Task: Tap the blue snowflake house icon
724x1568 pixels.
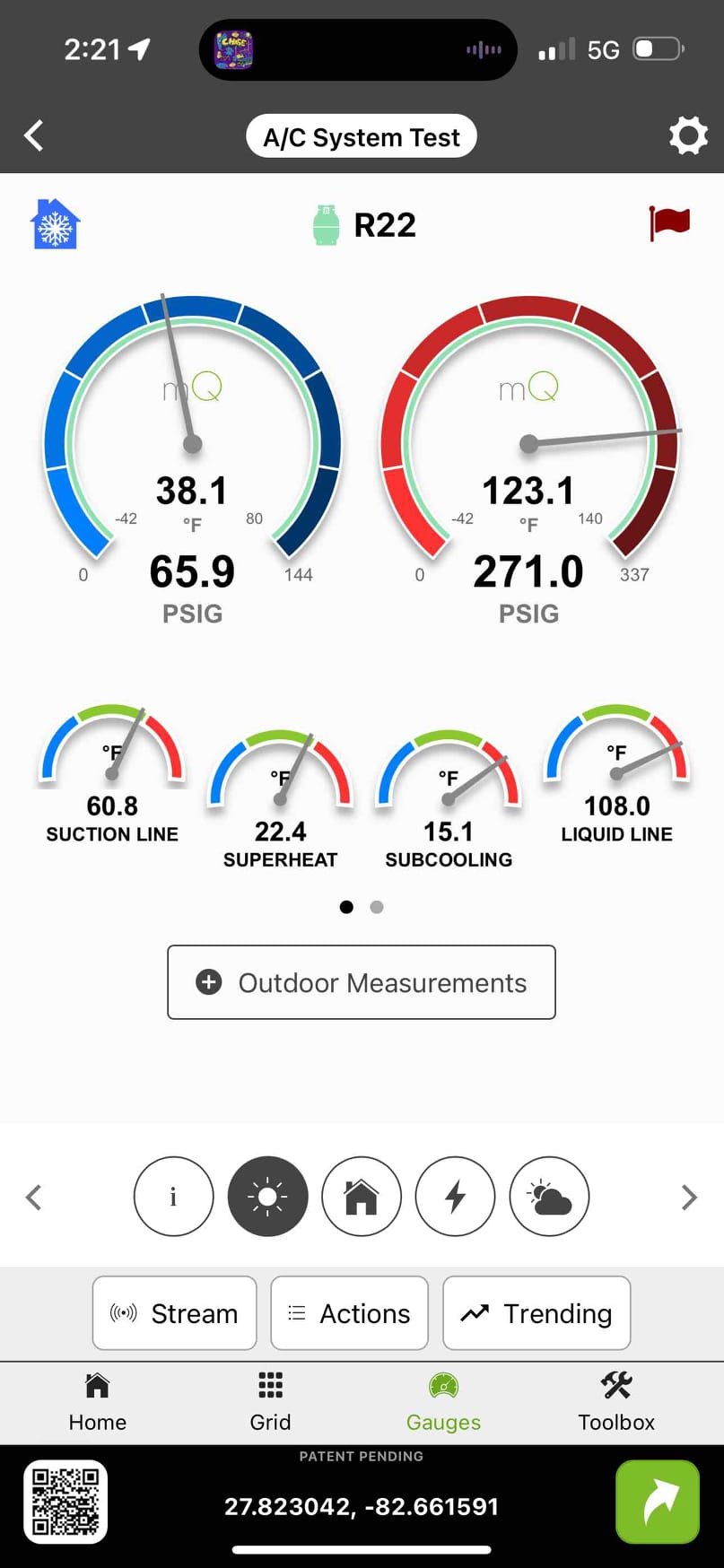Action: pos(56,224)
